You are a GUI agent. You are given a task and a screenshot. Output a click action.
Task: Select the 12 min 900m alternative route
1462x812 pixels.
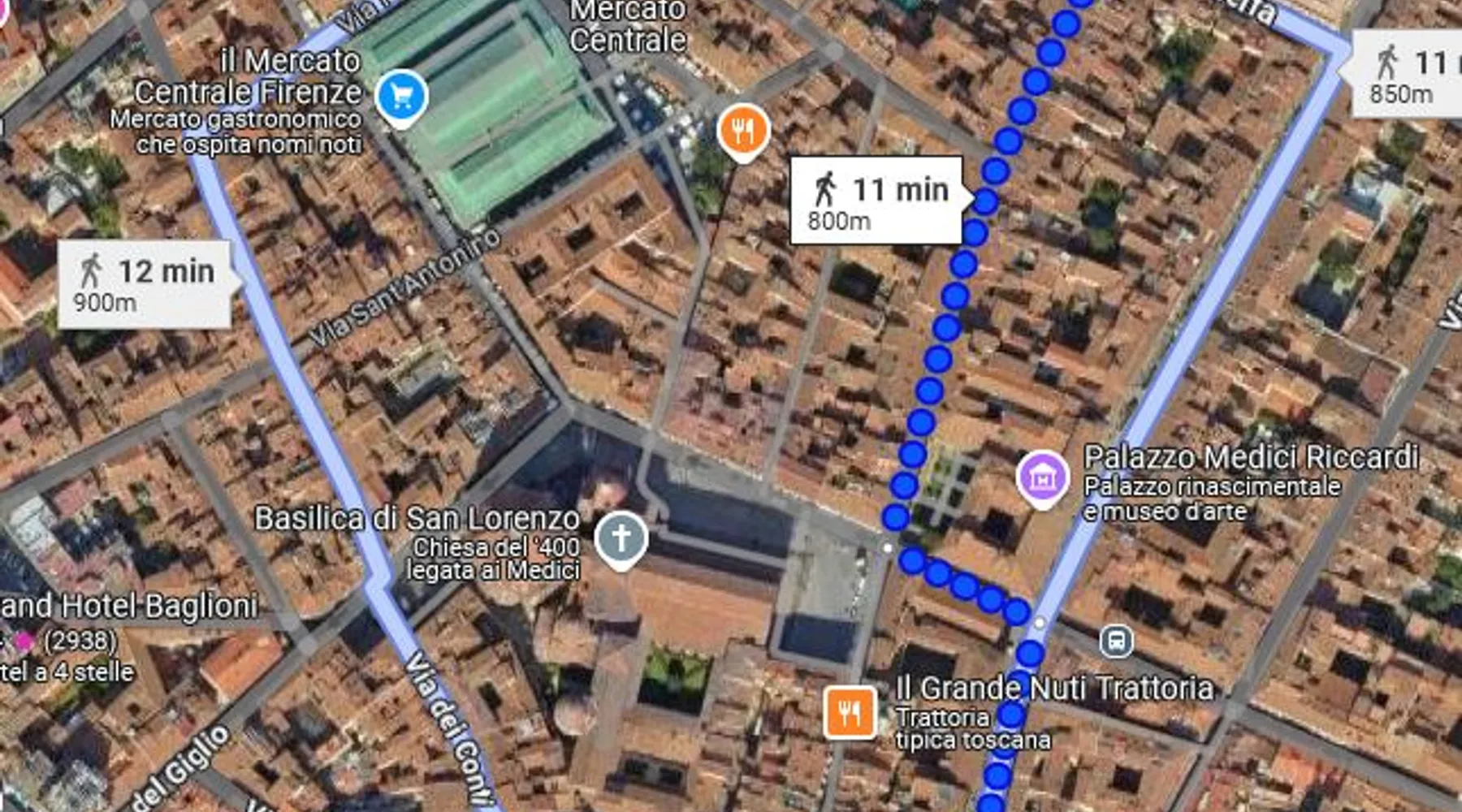pyautogui.click(x=146, y=285)
